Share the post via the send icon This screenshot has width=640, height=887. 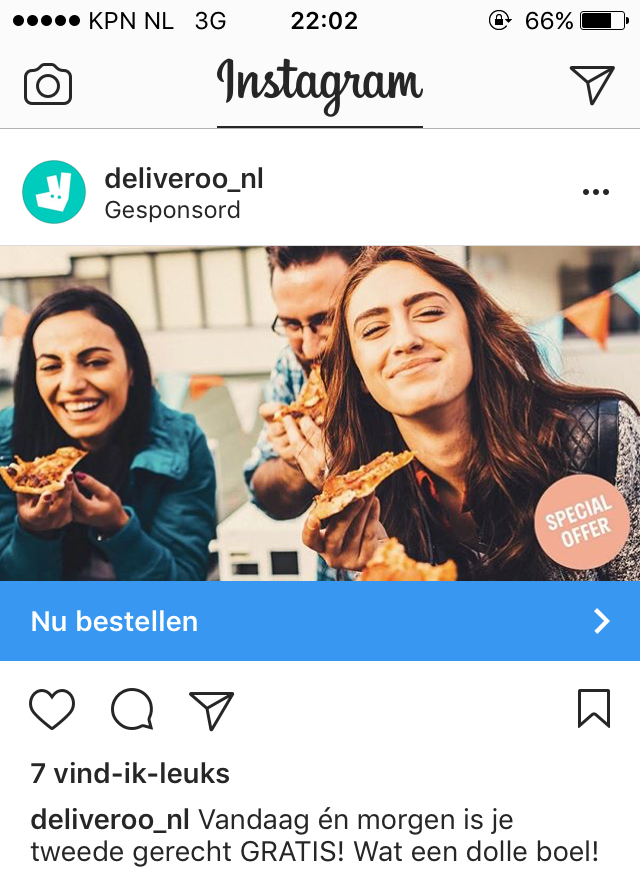(x=211, y=710)
